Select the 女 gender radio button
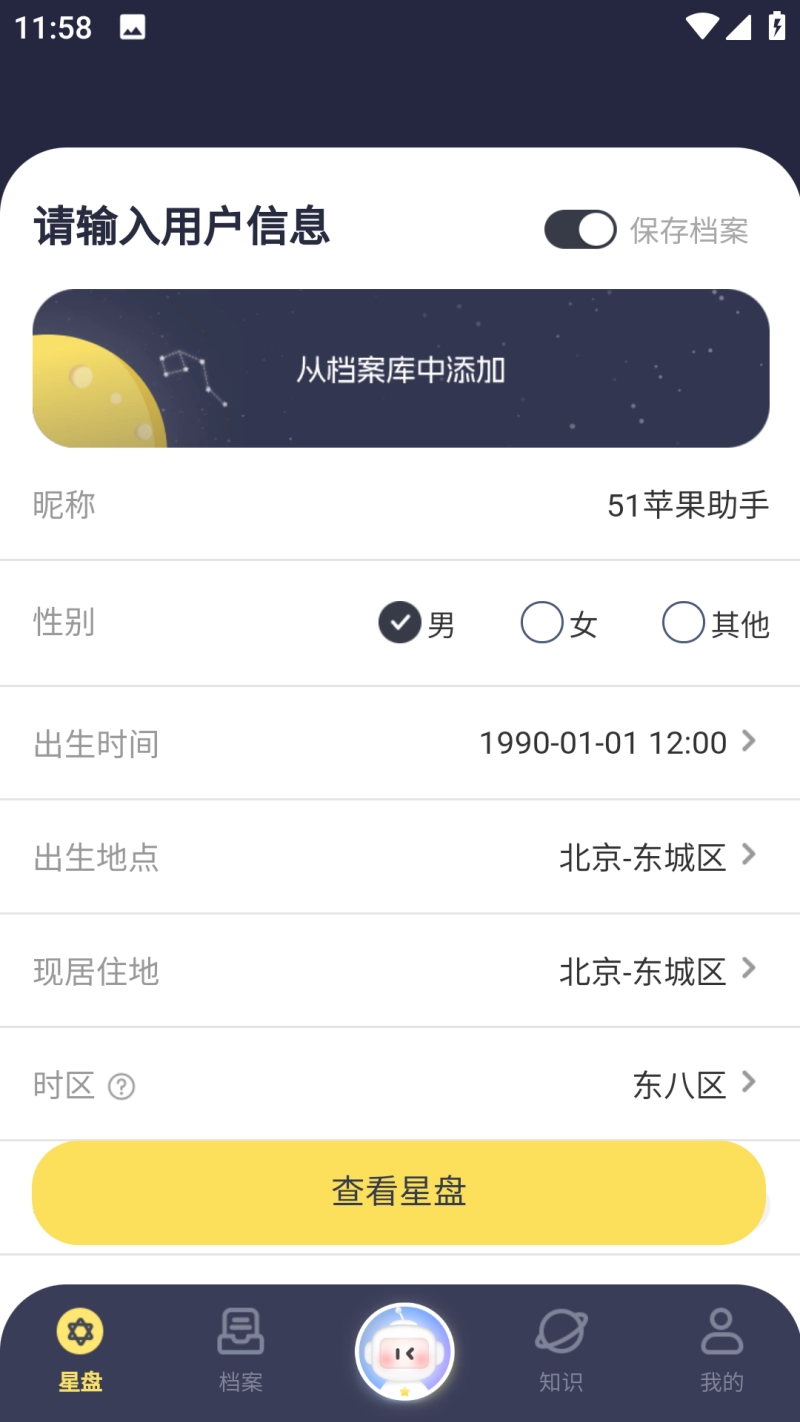Screen dimensions: 800x1422 point(541,622)
